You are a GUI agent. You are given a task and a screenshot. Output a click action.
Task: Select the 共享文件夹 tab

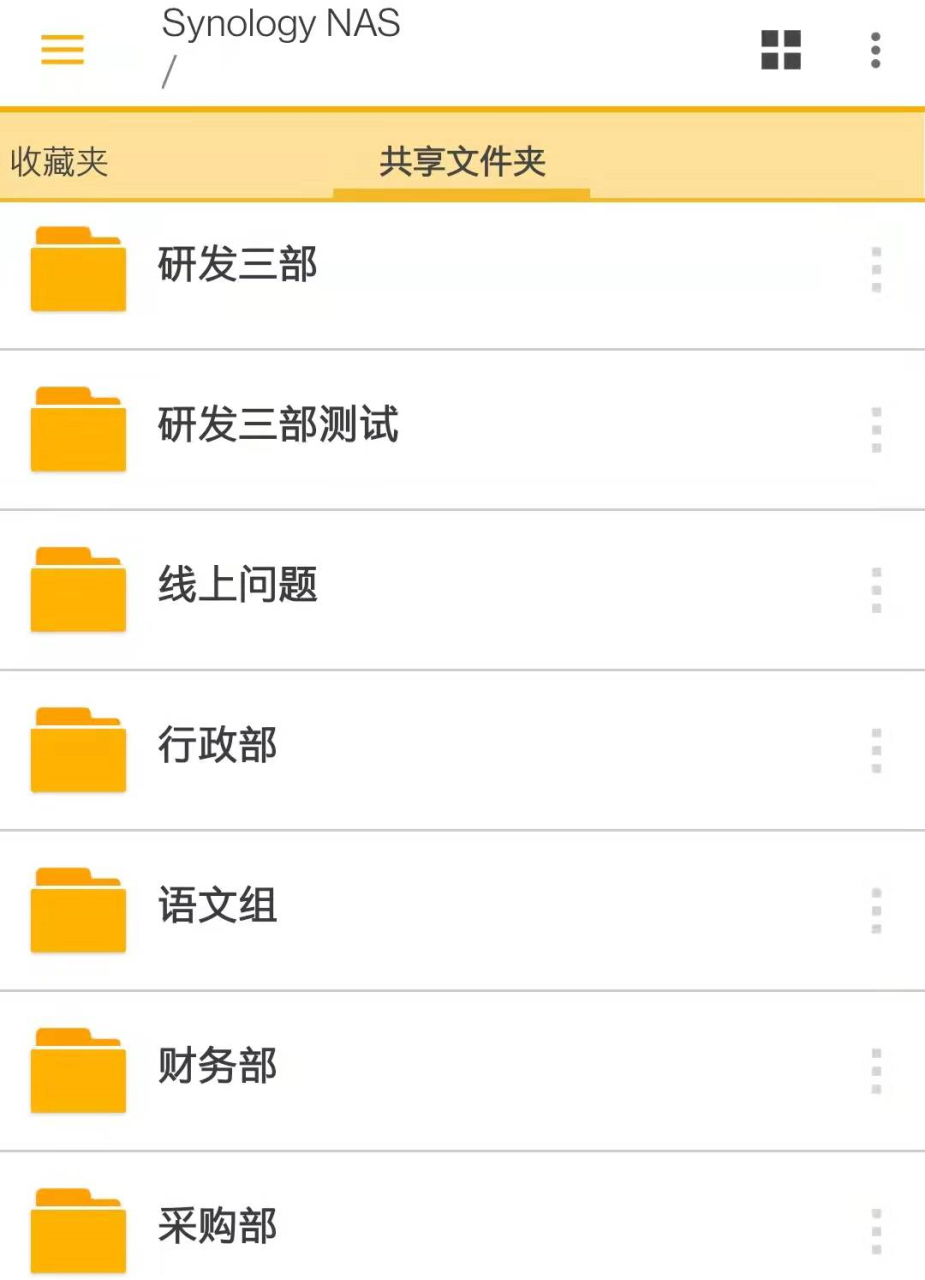pos(462,162)
